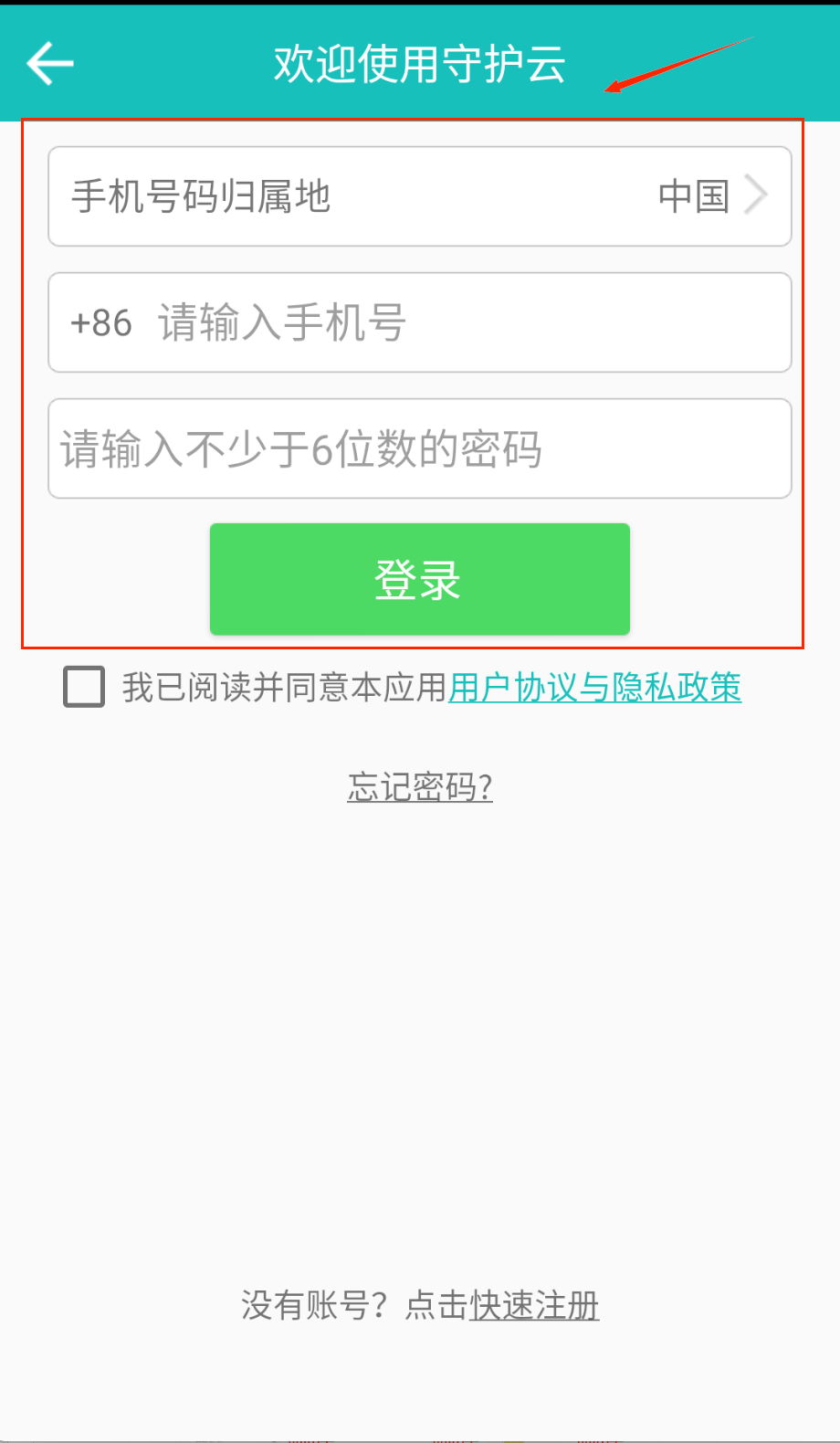Open the 用户协议与隐私政策 link
The height and width of the screenshot is (1443, 840).
point(594,688)
